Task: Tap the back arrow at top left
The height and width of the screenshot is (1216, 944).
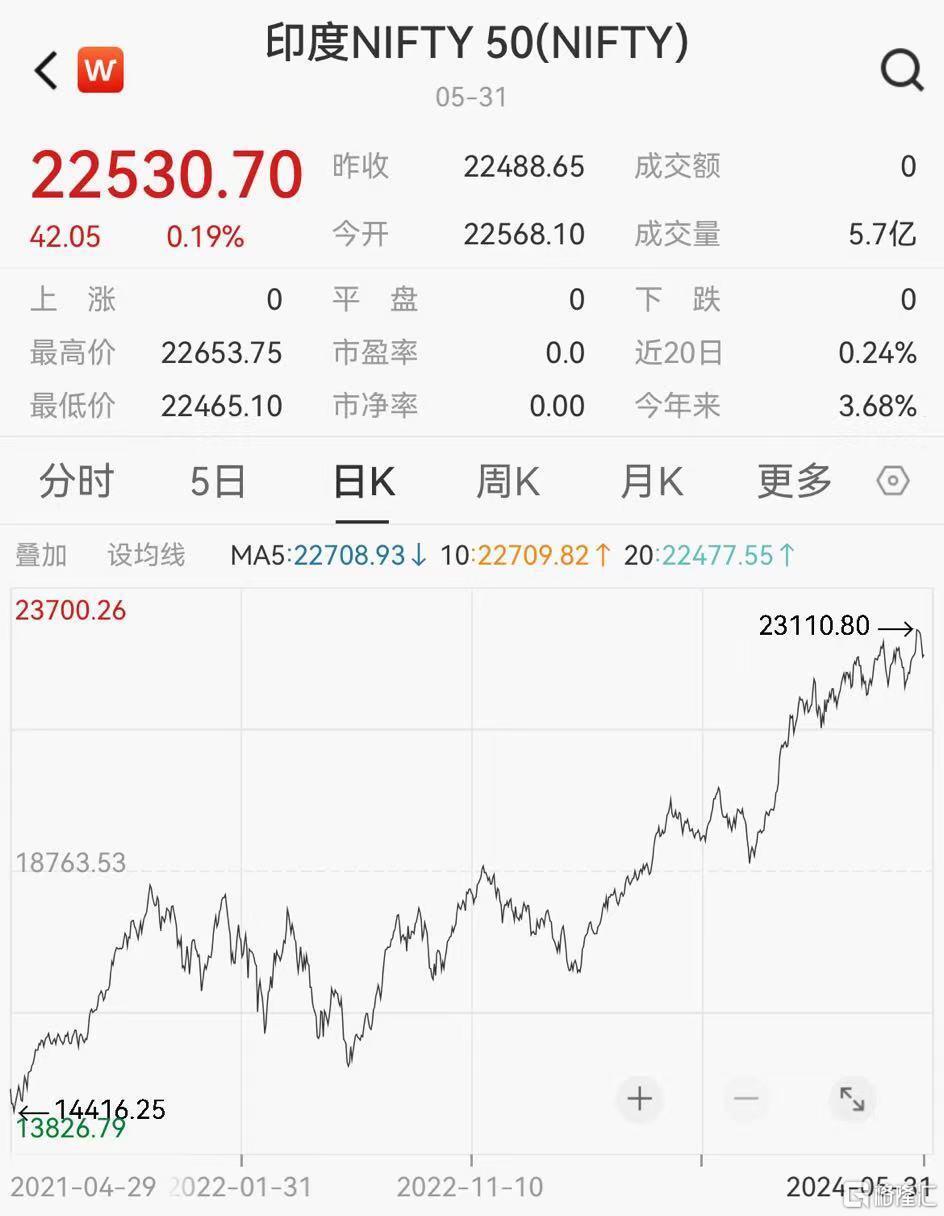Action: [42, 70]
